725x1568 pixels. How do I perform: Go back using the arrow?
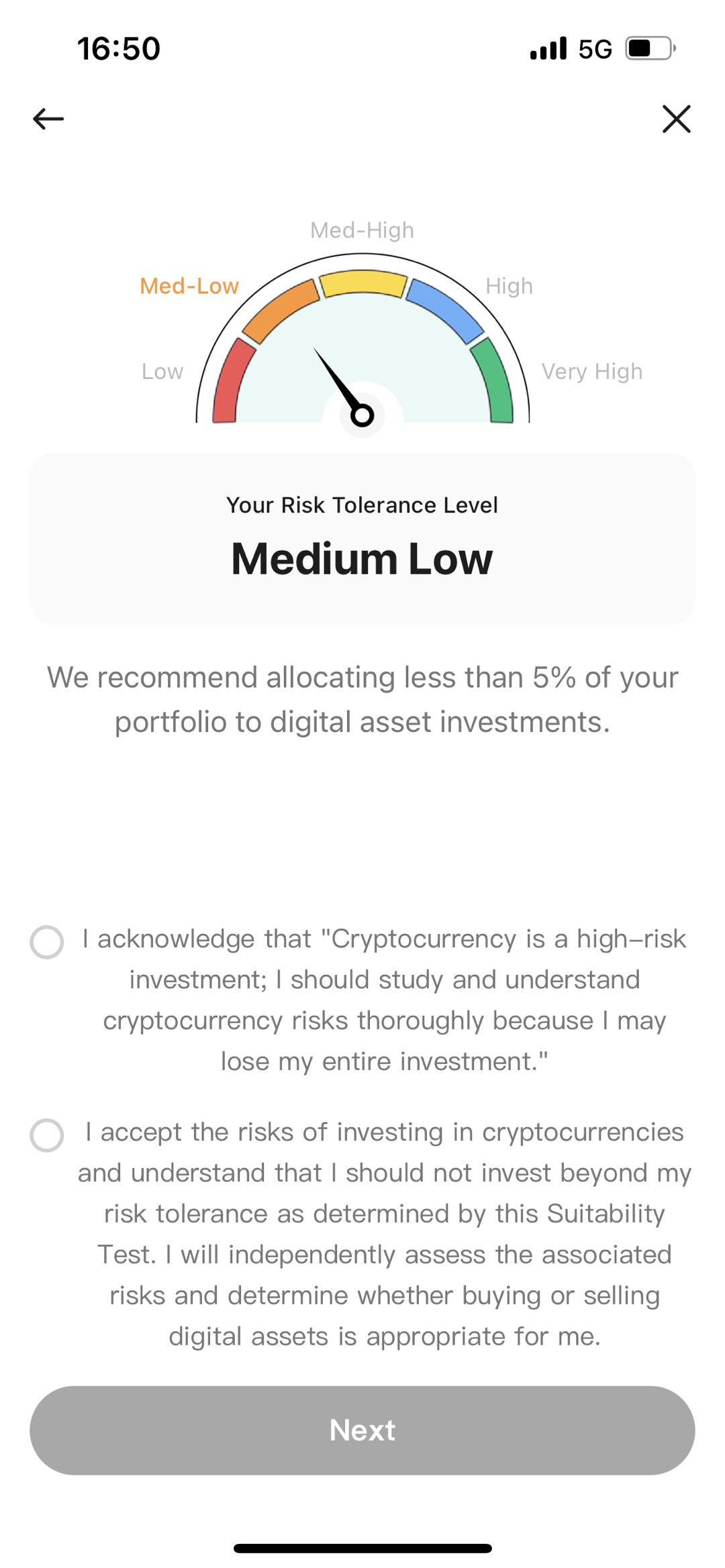point(48,119)
